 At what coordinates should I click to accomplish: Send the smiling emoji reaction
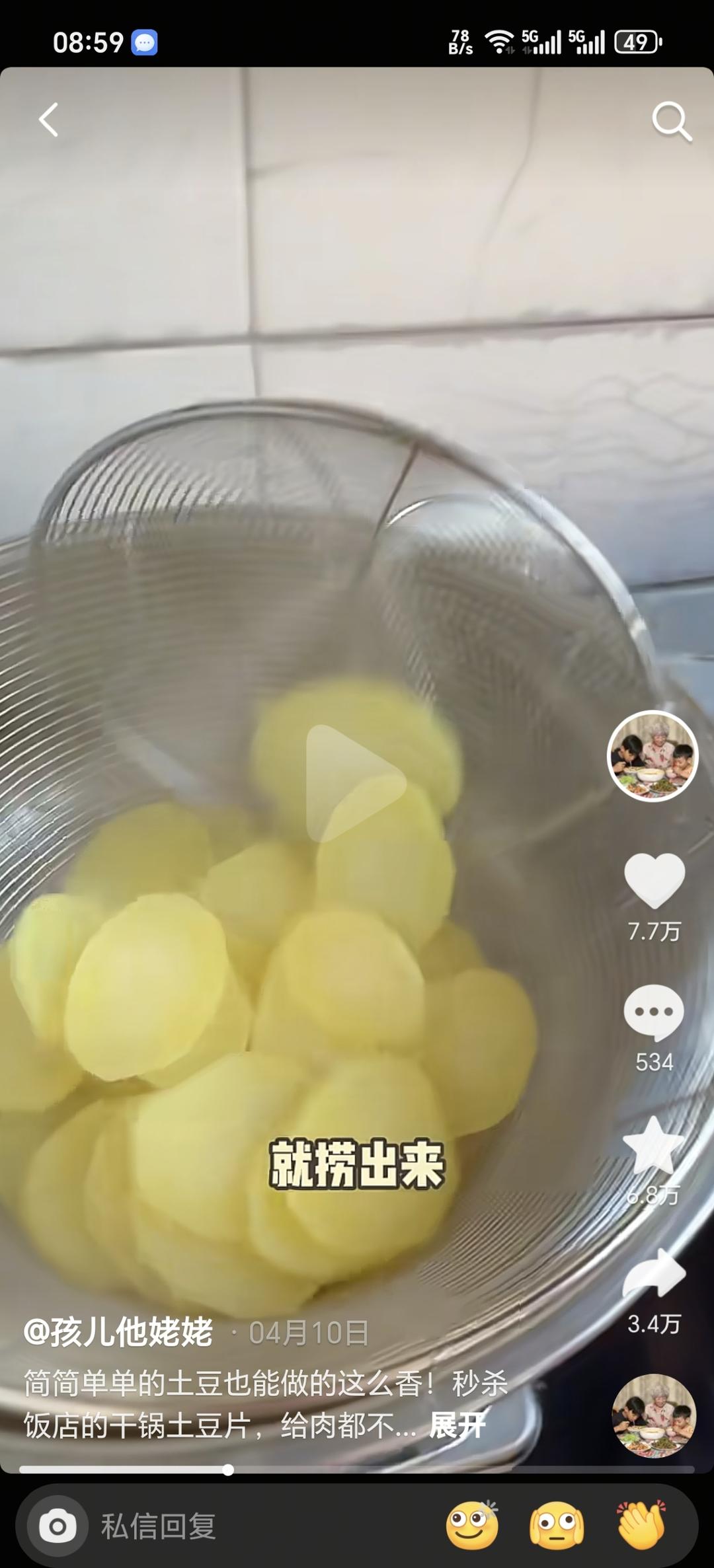tap(472, 1526)
